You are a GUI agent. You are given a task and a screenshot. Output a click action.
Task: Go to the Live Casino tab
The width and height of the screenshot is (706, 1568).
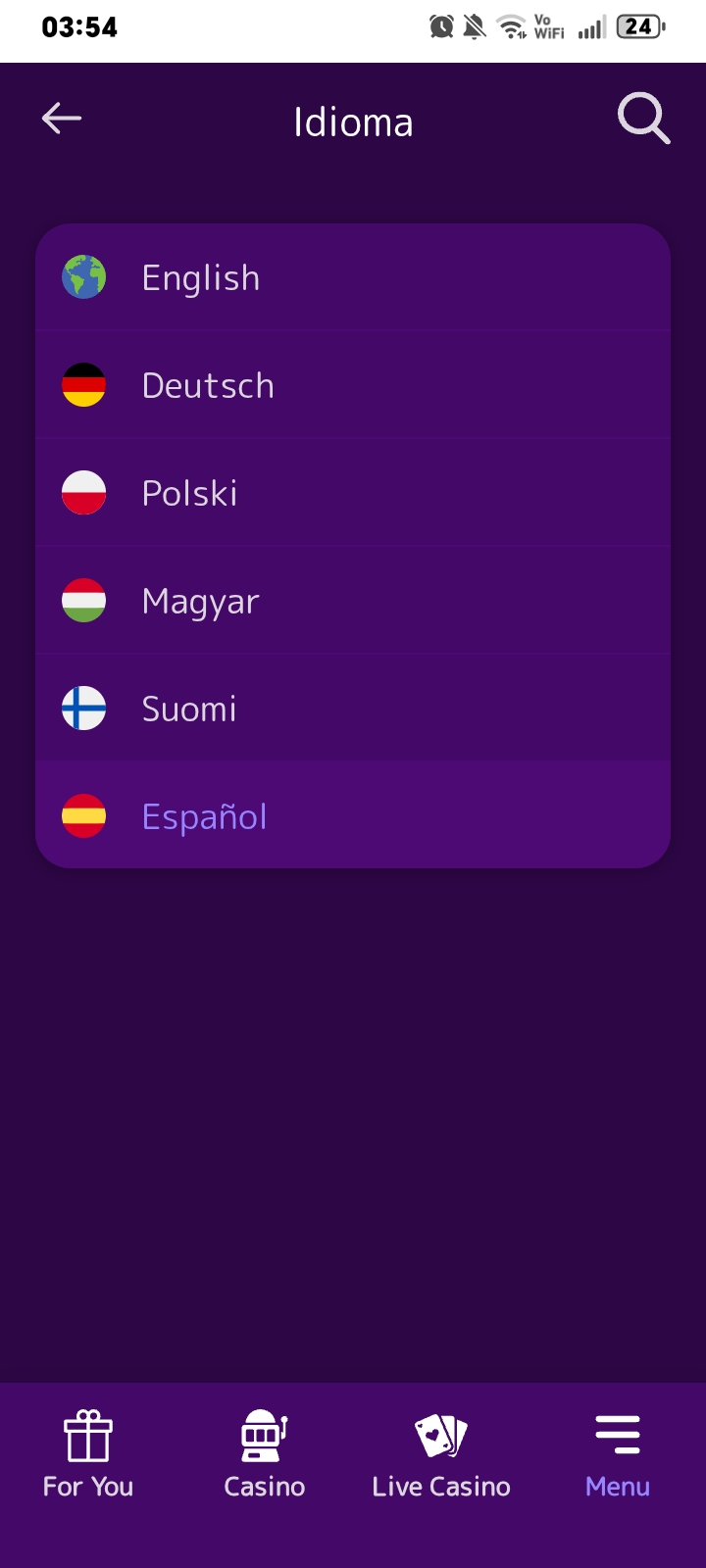tap(441, 1455)
